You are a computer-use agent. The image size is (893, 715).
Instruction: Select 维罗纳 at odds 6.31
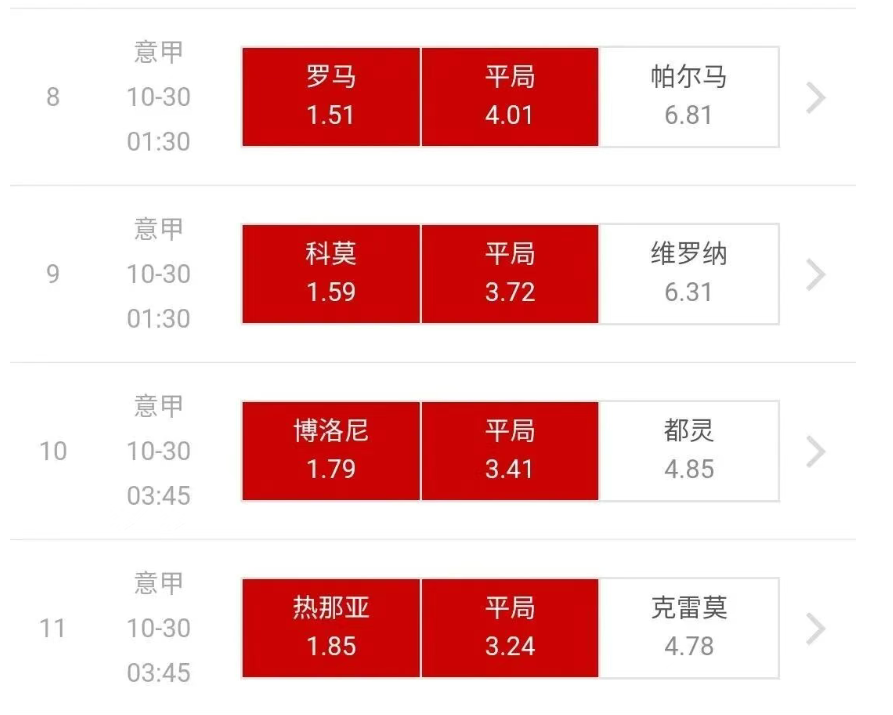pos(688,274)
